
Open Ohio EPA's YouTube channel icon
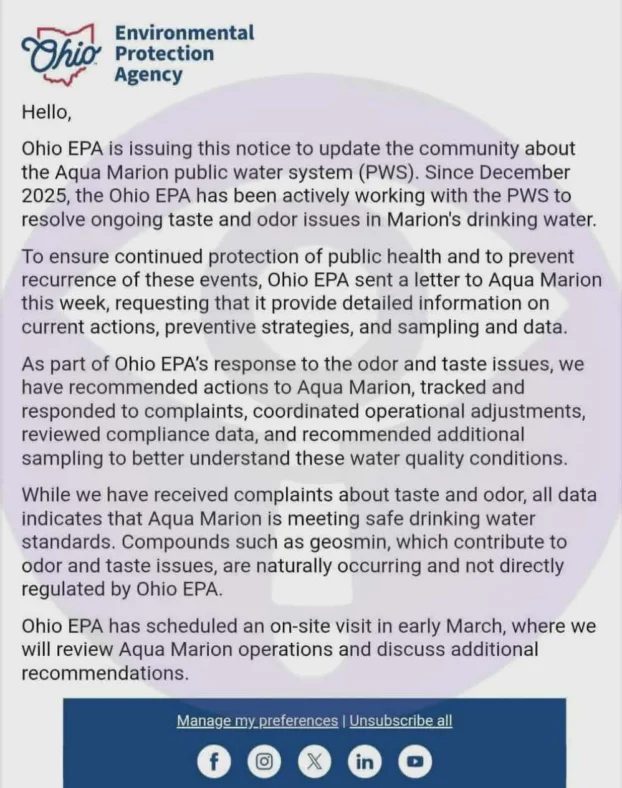tap(415, 762)
